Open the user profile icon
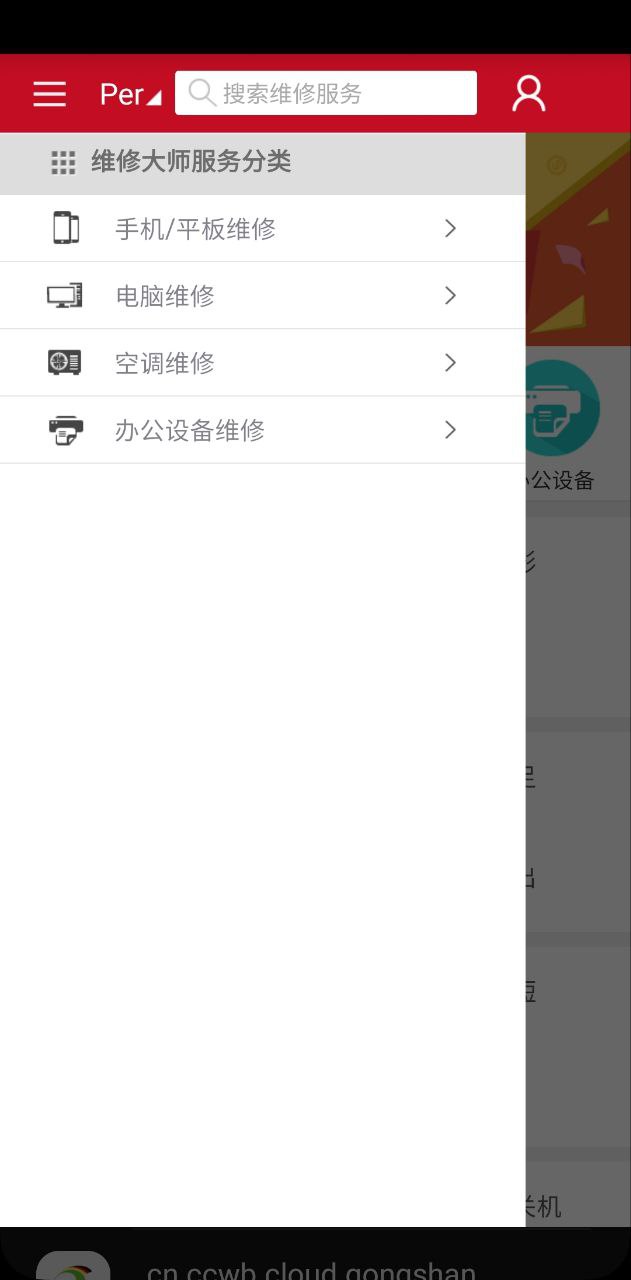 pyautogui.click(x=528, y=94)
